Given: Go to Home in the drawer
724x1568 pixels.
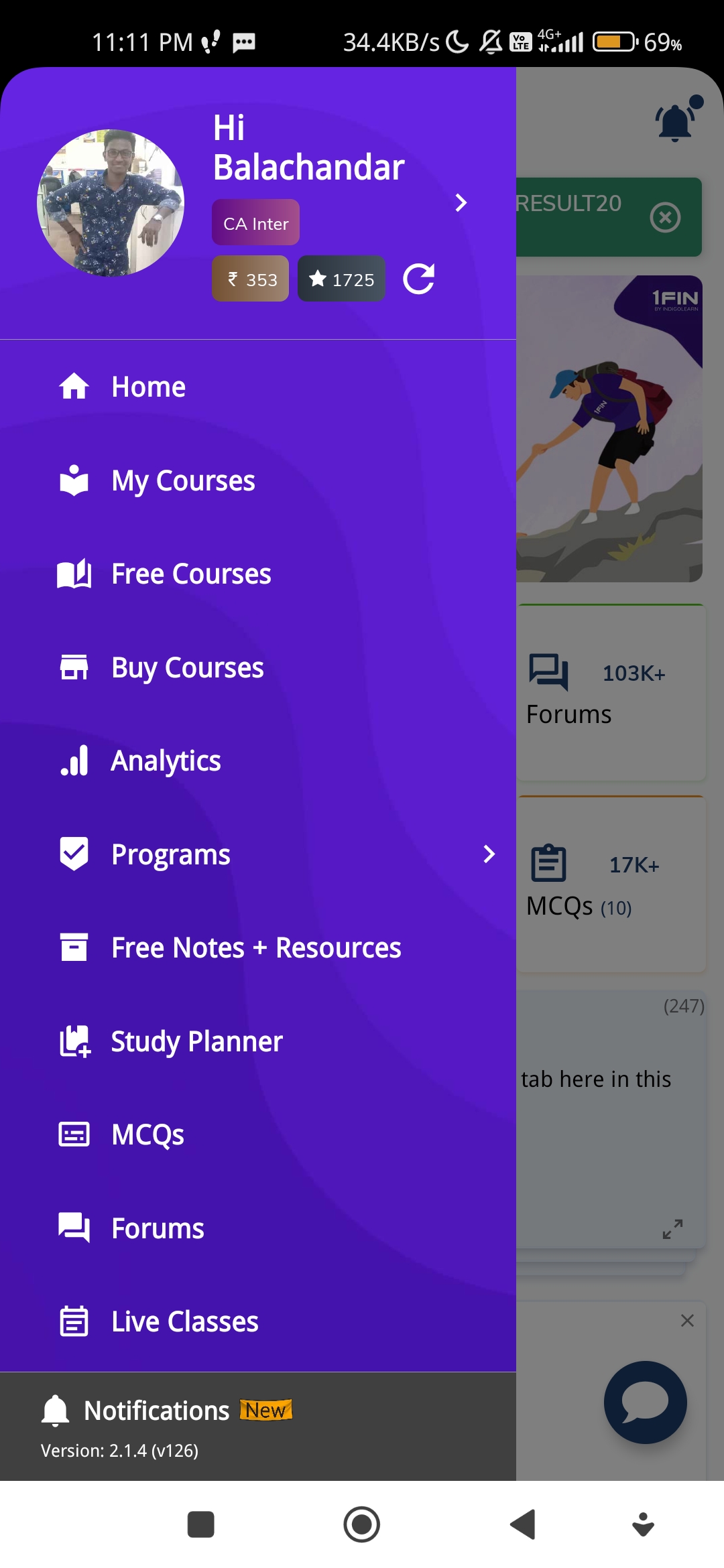Looking at the screenshot, I should pos(148,387).
